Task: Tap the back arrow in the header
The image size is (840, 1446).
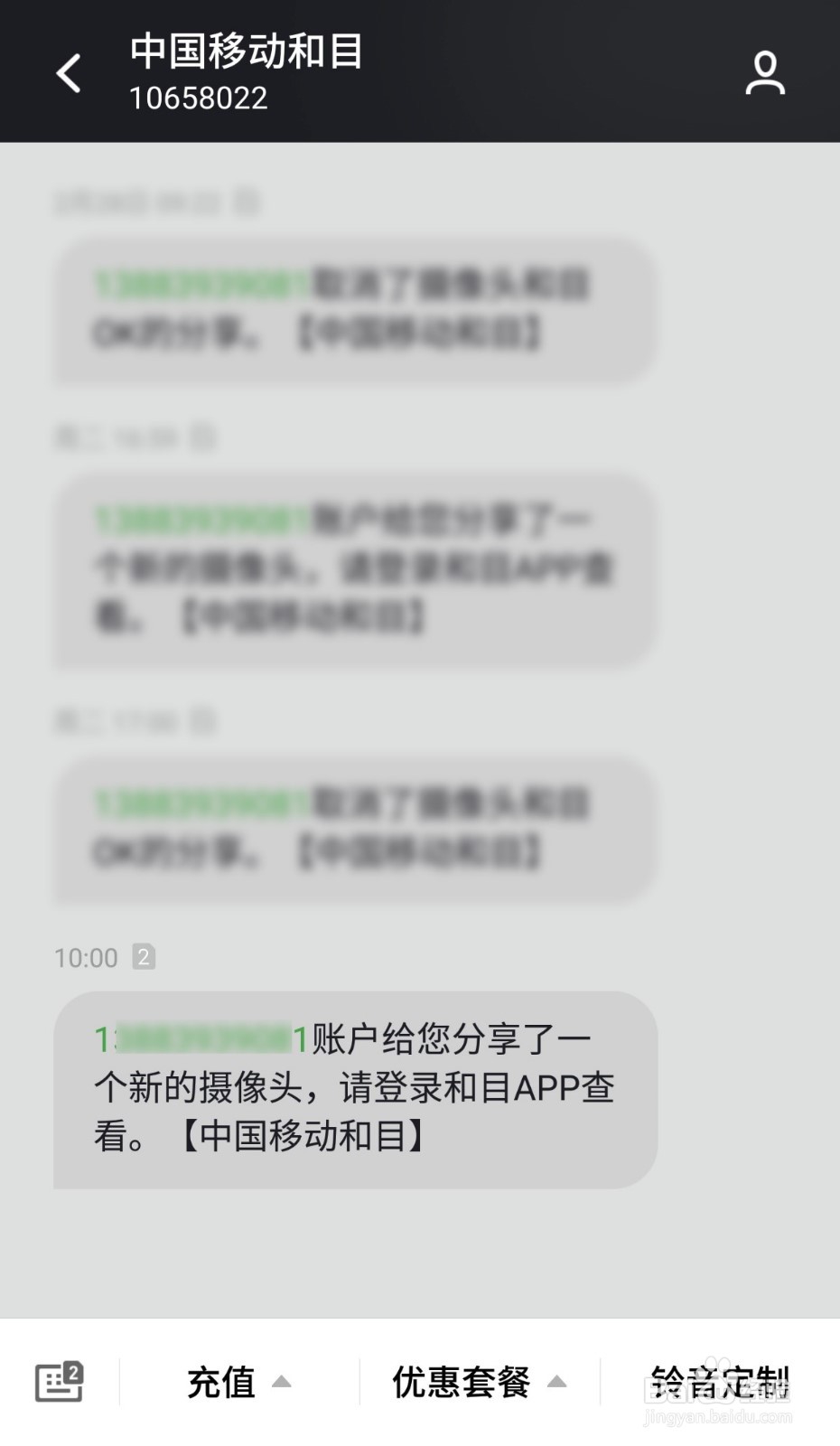Action: tap(68, 71)
